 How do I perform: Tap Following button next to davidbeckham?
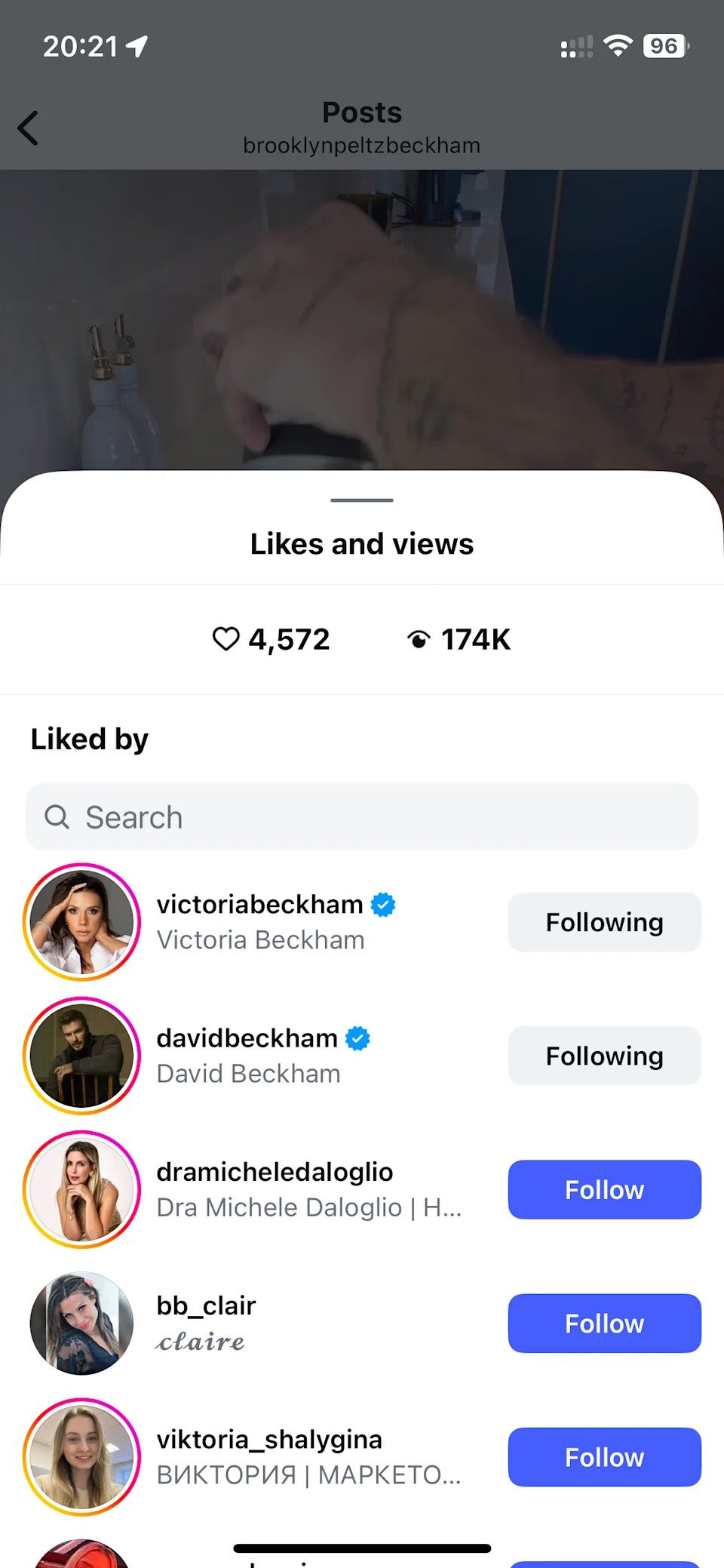point(604,1056)
